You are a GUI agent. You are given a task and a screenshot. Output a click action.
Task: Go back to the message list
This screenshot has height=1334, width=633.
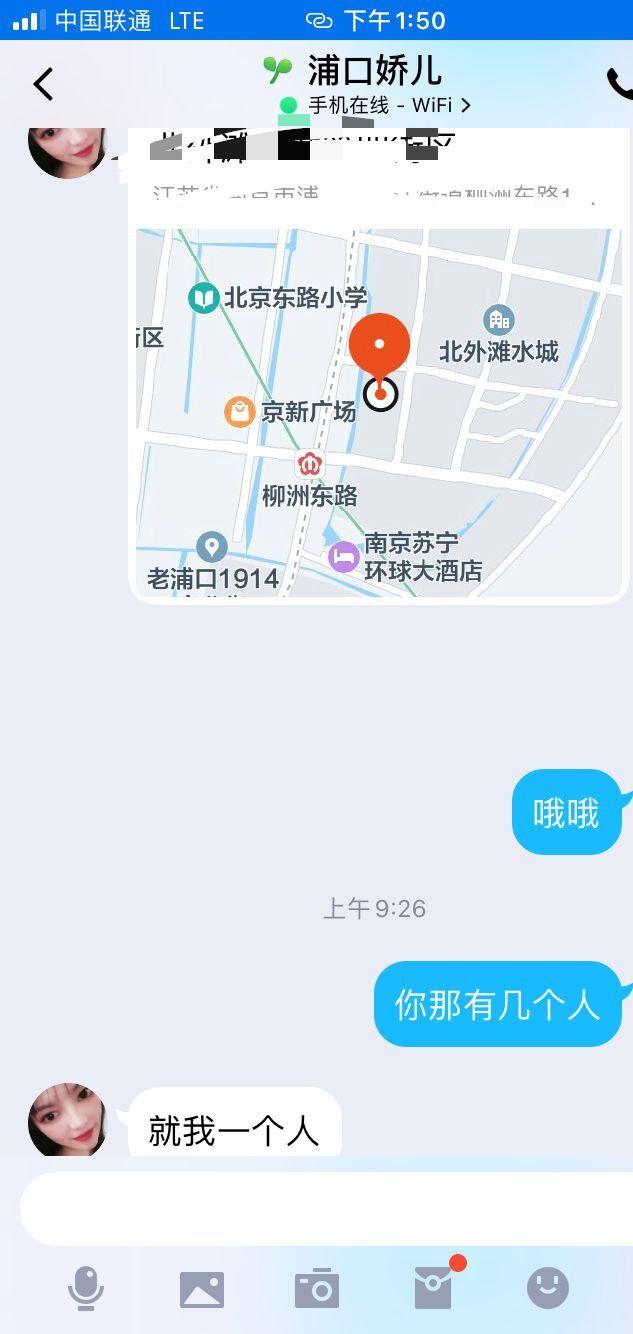click(43, 84)
